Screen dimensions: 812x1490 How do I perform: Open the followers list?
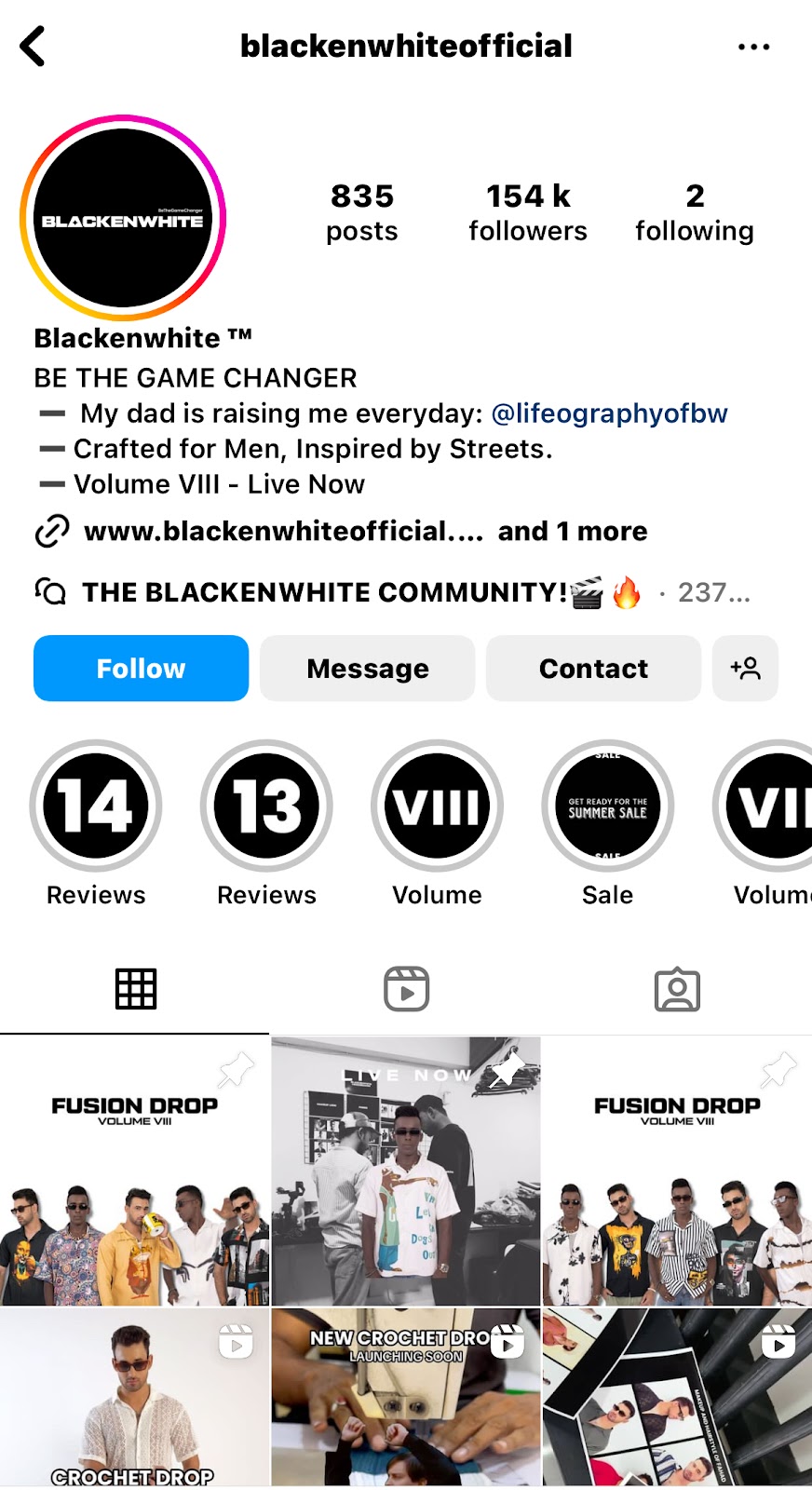tap(527, 212)
